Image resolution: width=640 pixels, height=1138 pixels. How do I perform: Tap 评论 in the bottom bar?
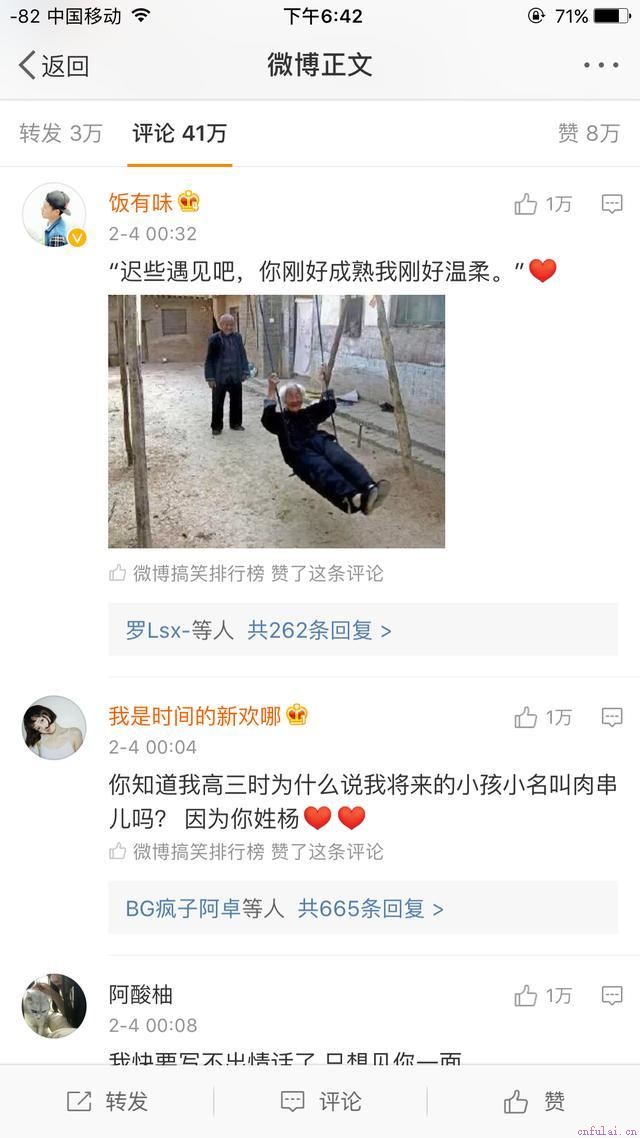(320, 1101)
